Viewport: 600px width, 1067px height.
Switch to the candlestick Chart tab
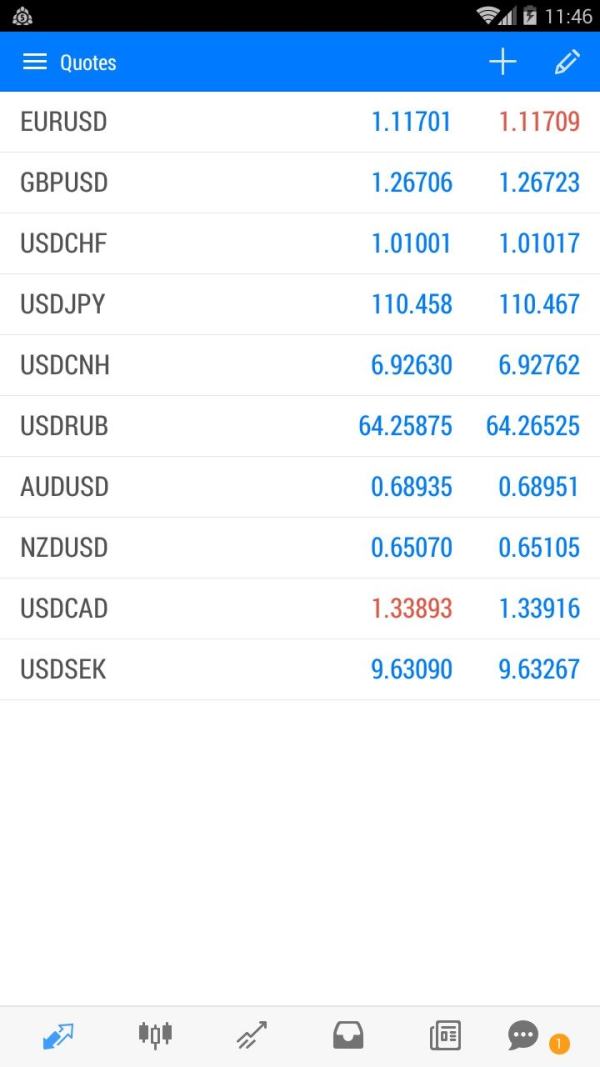[155, 1036]
